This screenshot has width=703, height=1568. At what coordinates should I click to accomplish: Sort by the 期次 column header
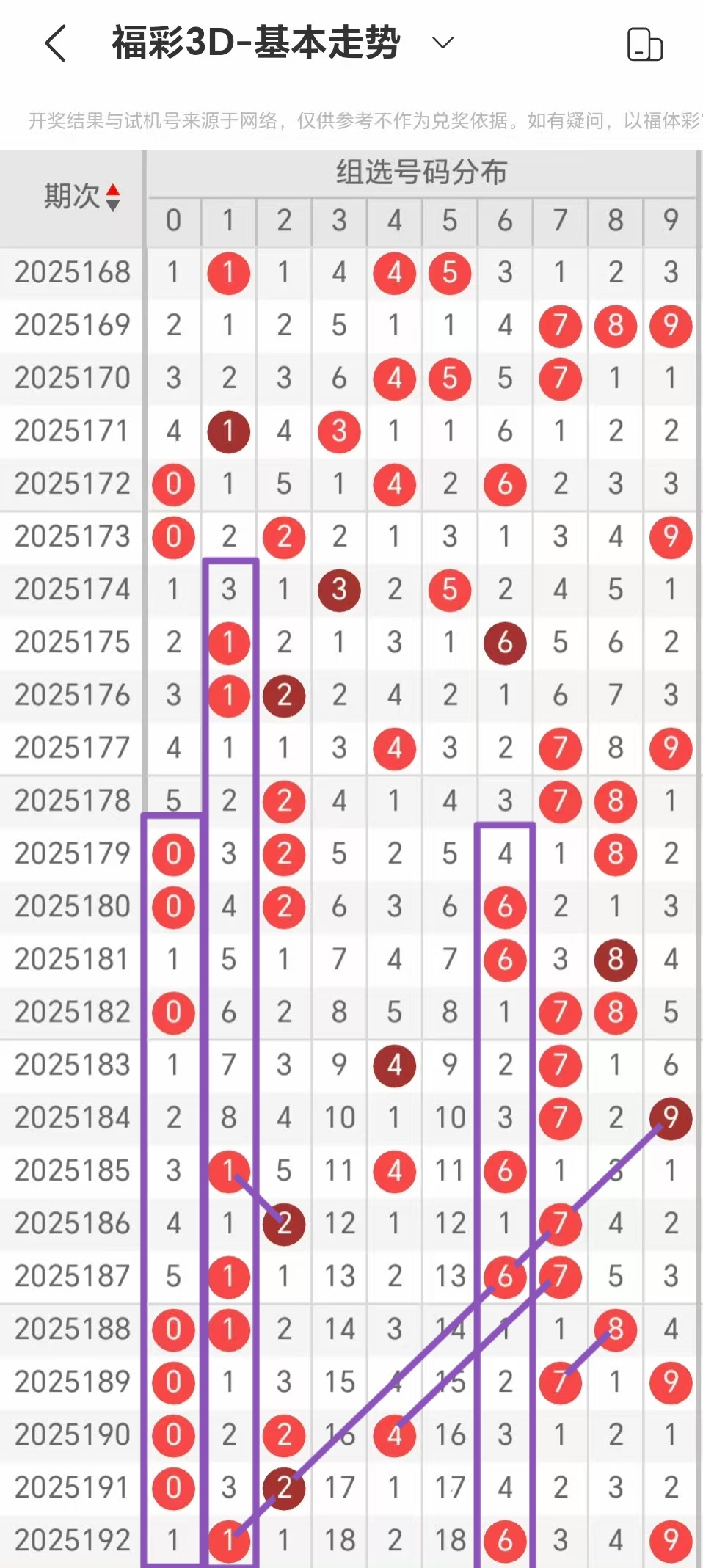pyautogui.click(x=81, y=197)
